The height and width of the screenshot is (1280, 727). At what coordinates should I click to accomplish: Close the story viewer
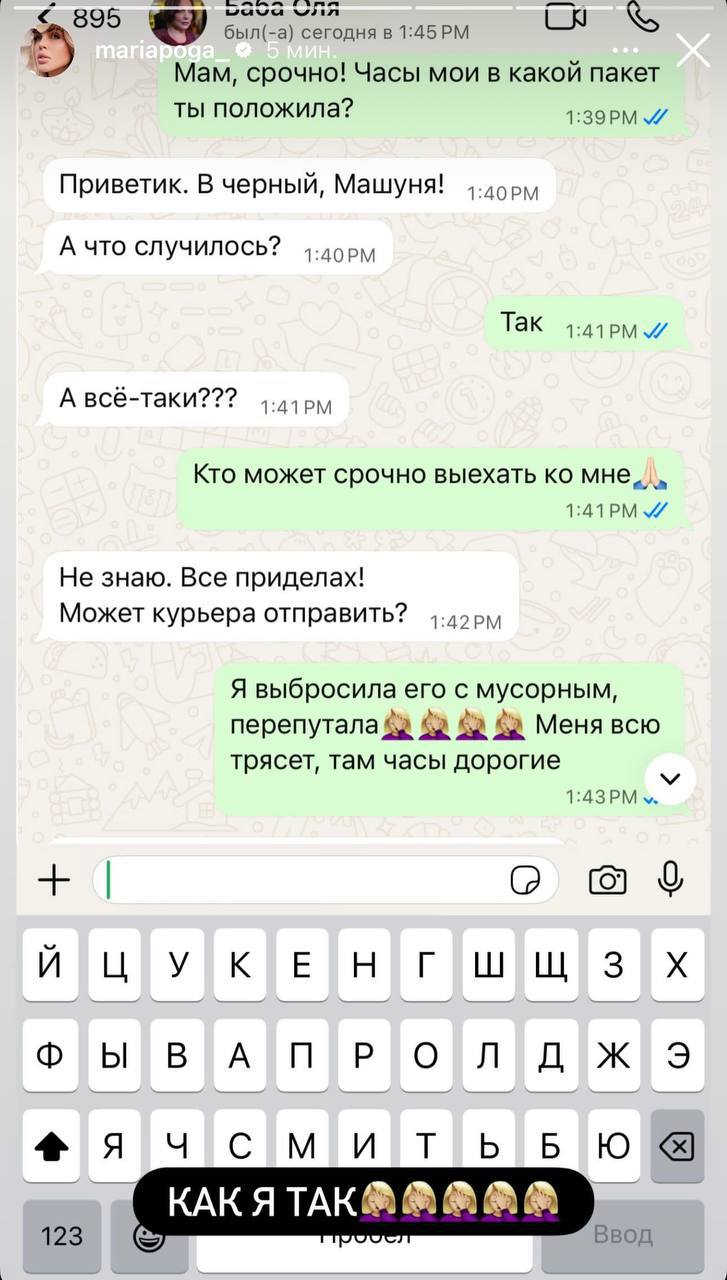(692, 50)
